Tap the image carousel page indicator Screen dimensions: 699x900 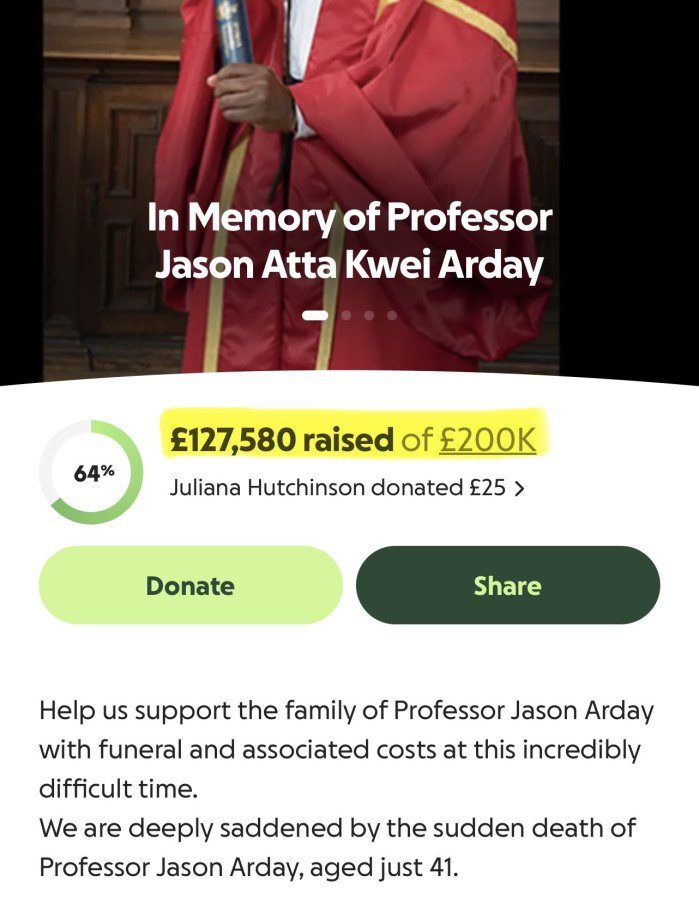click(x=350, y=315)
